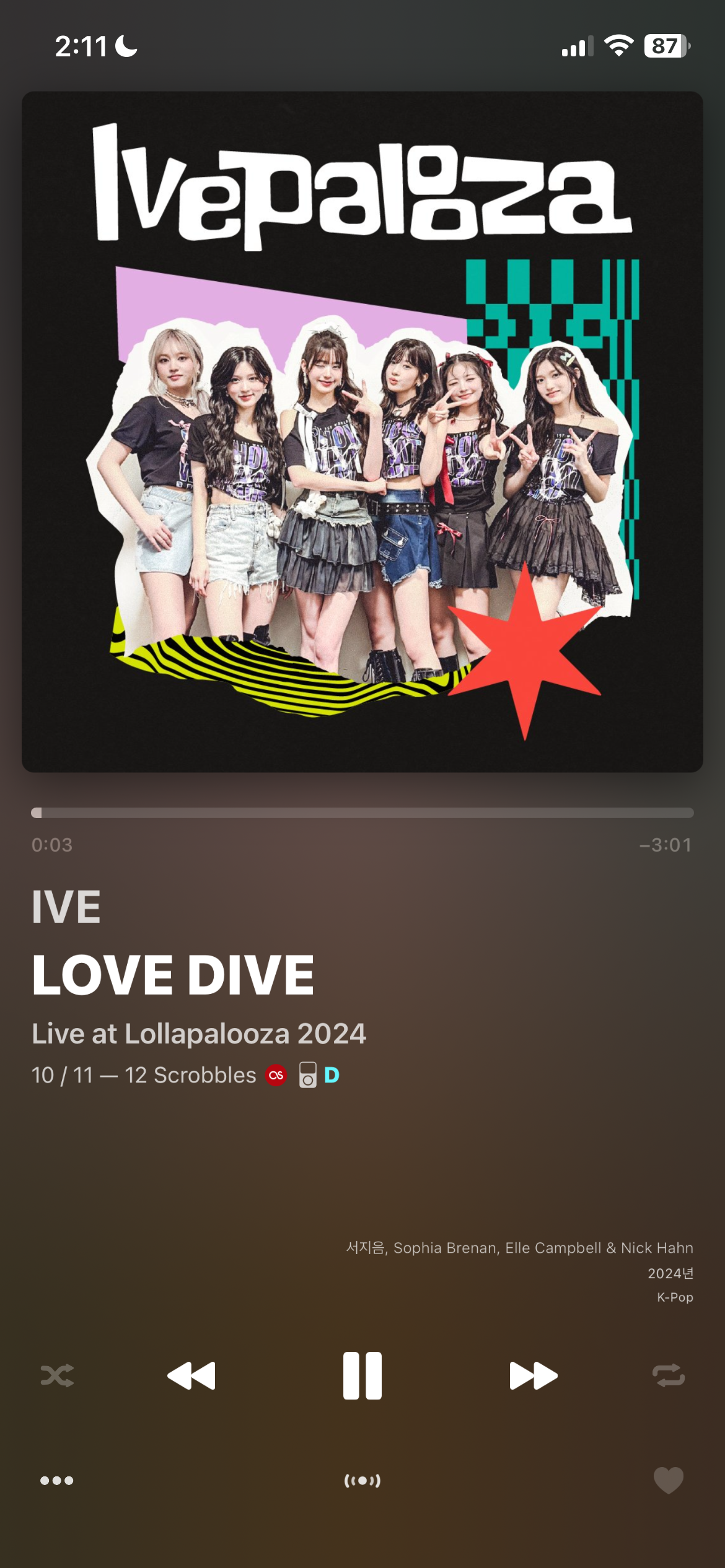
Task: Love this song with the heart icon
Action: click(x=668, y=1480)
